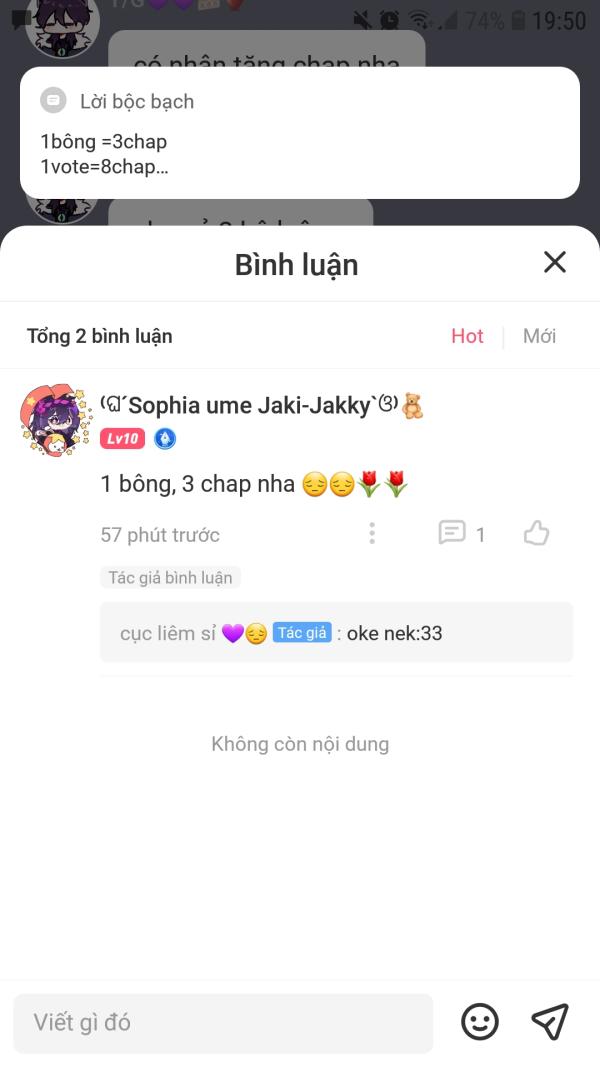The image size is (600, 1067).
Task: Tap the Viết gì đó input field
Action: point(223,1022)
